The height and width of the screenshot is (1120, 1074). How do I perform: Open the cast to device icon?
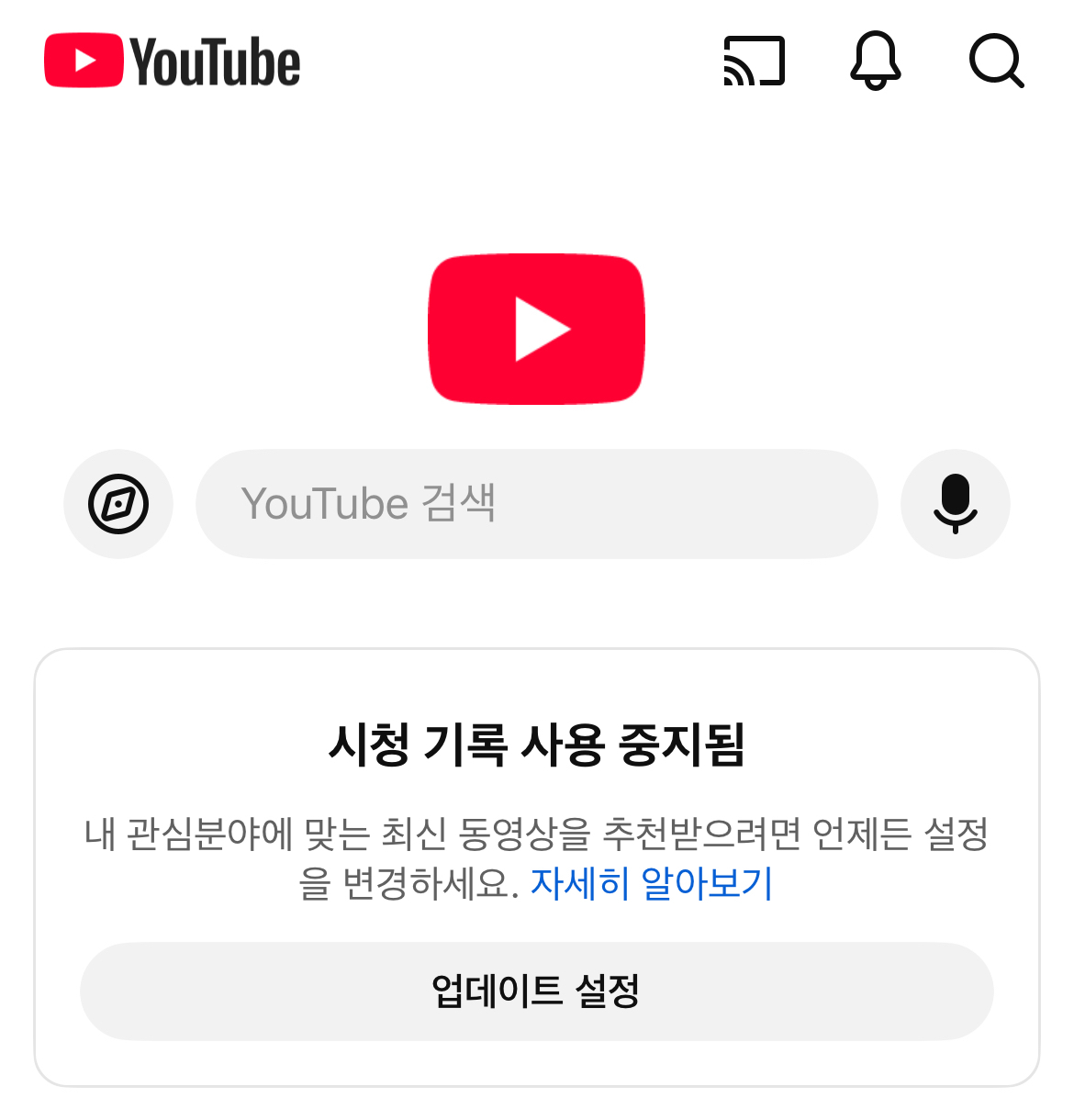[x=755, y=62]
